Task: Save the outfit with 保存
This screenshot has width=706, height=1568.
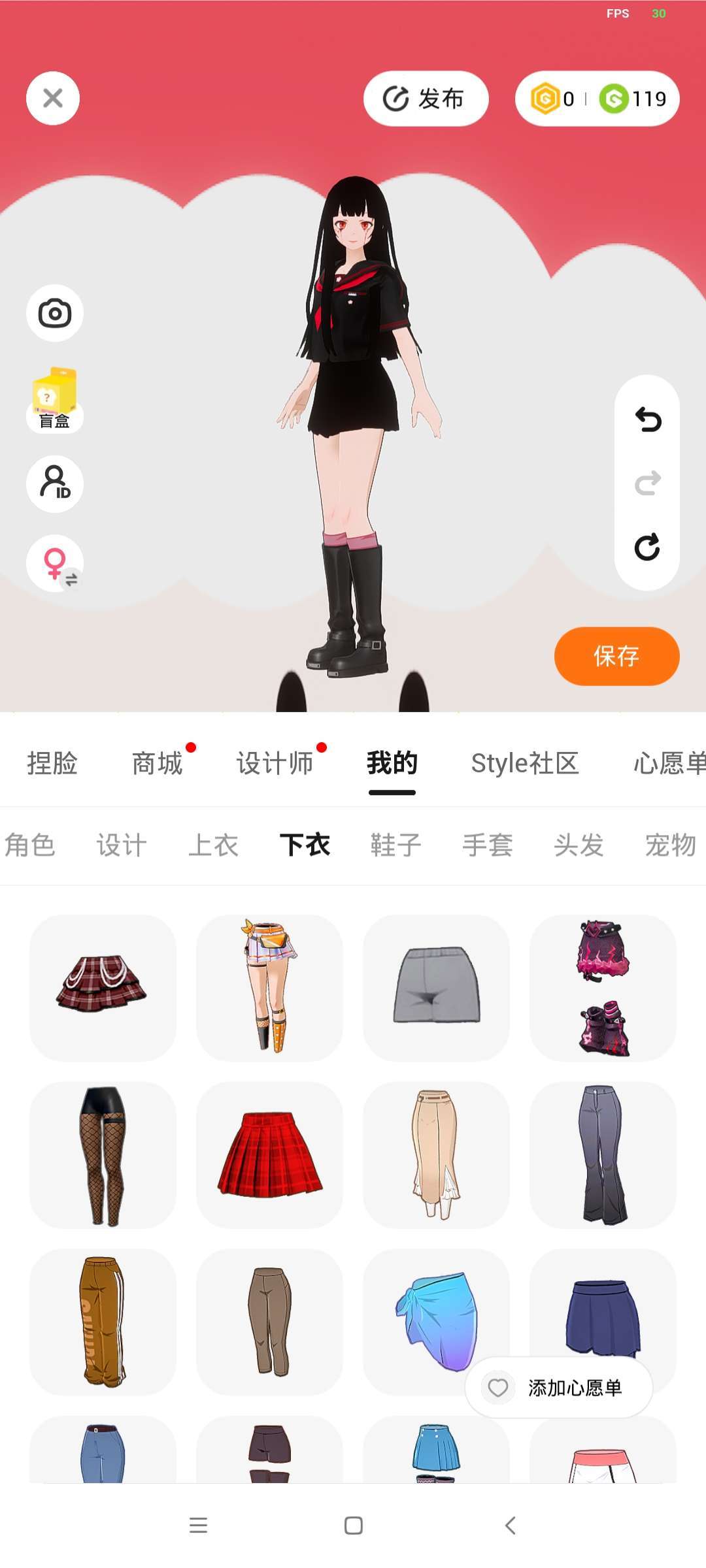Action: pos(616,656)
